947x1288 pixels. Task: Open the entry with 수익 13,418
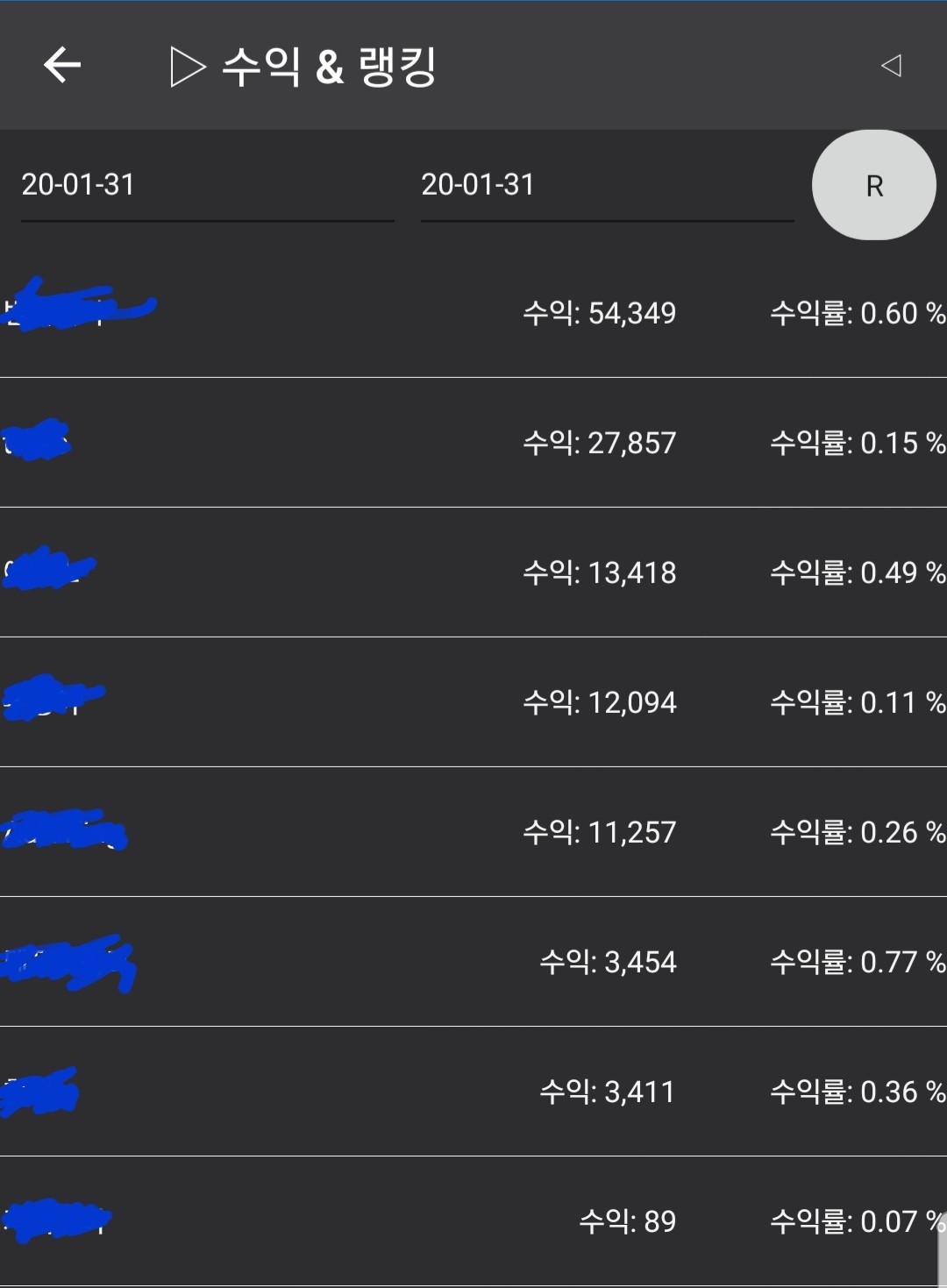[x=473, y=573]
